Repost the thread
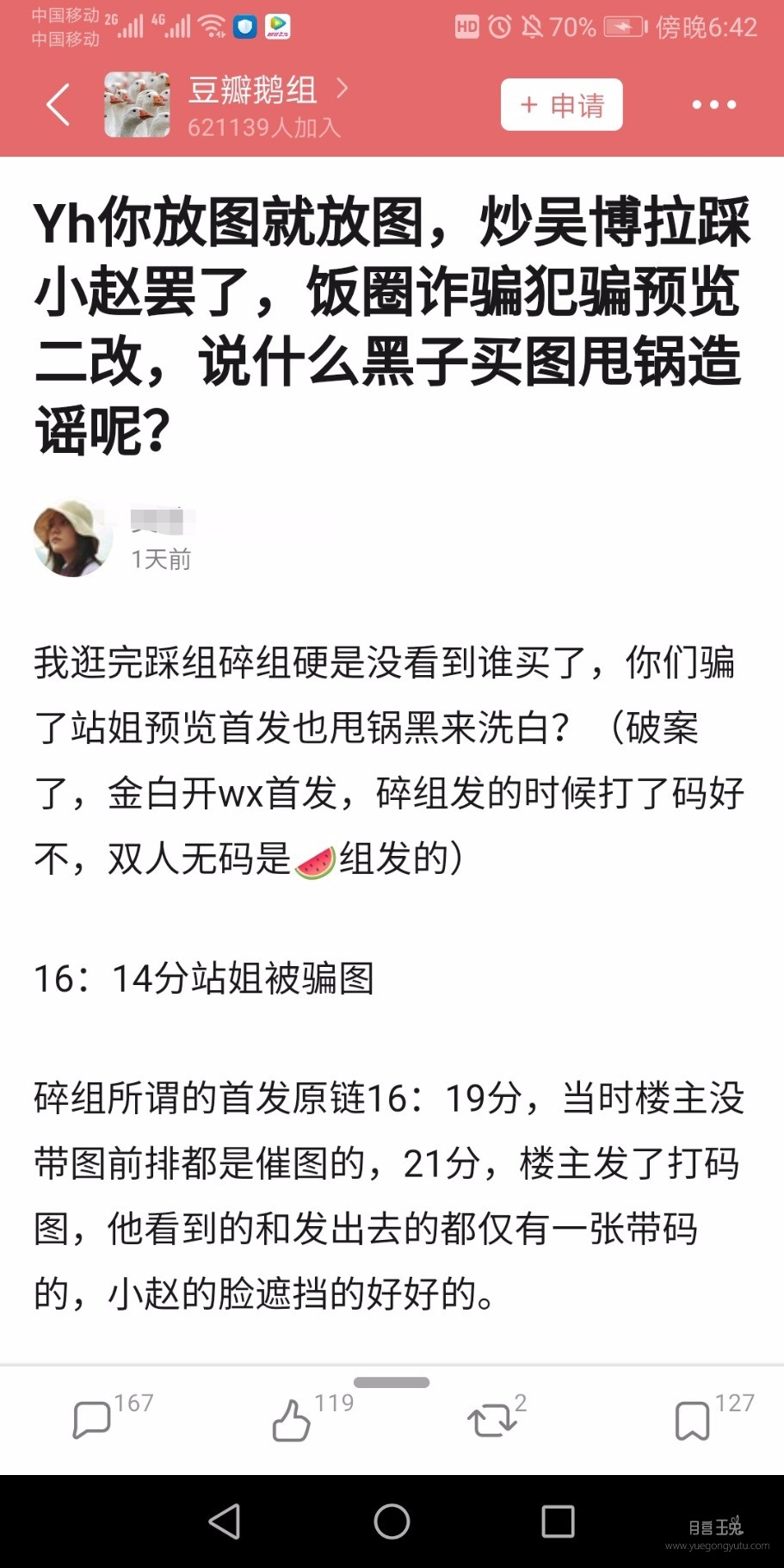Screen dimensions: 784x1568 493,1420
